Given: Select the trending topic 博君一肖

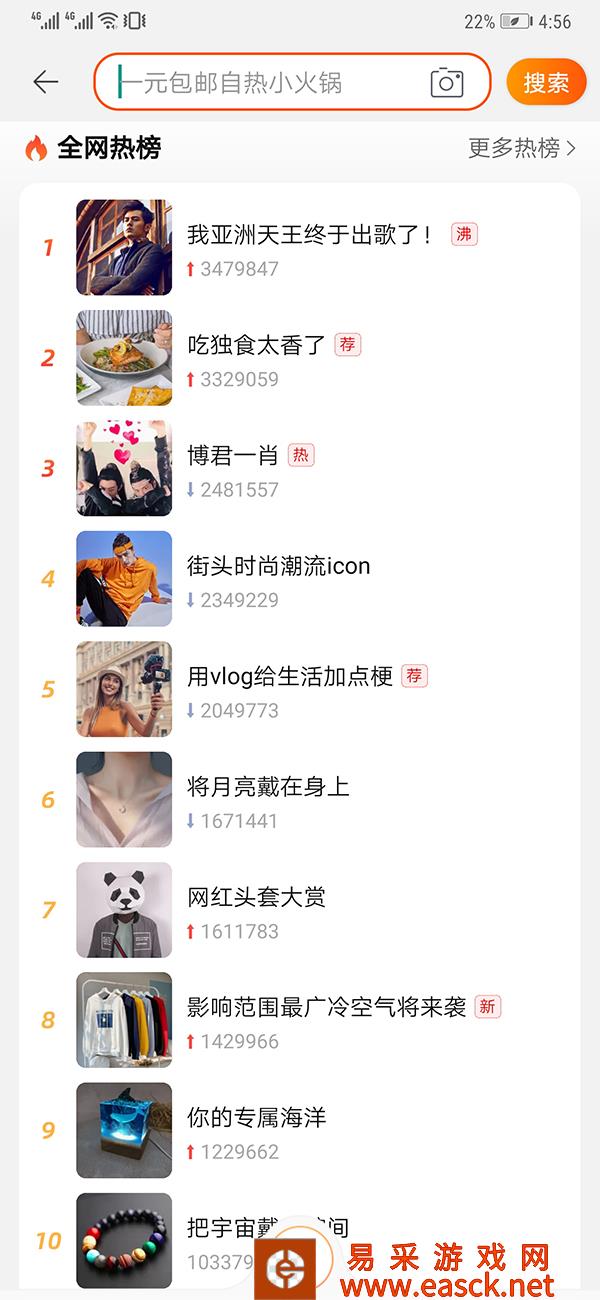Looking at the screenshot, I should click(233, 456).
